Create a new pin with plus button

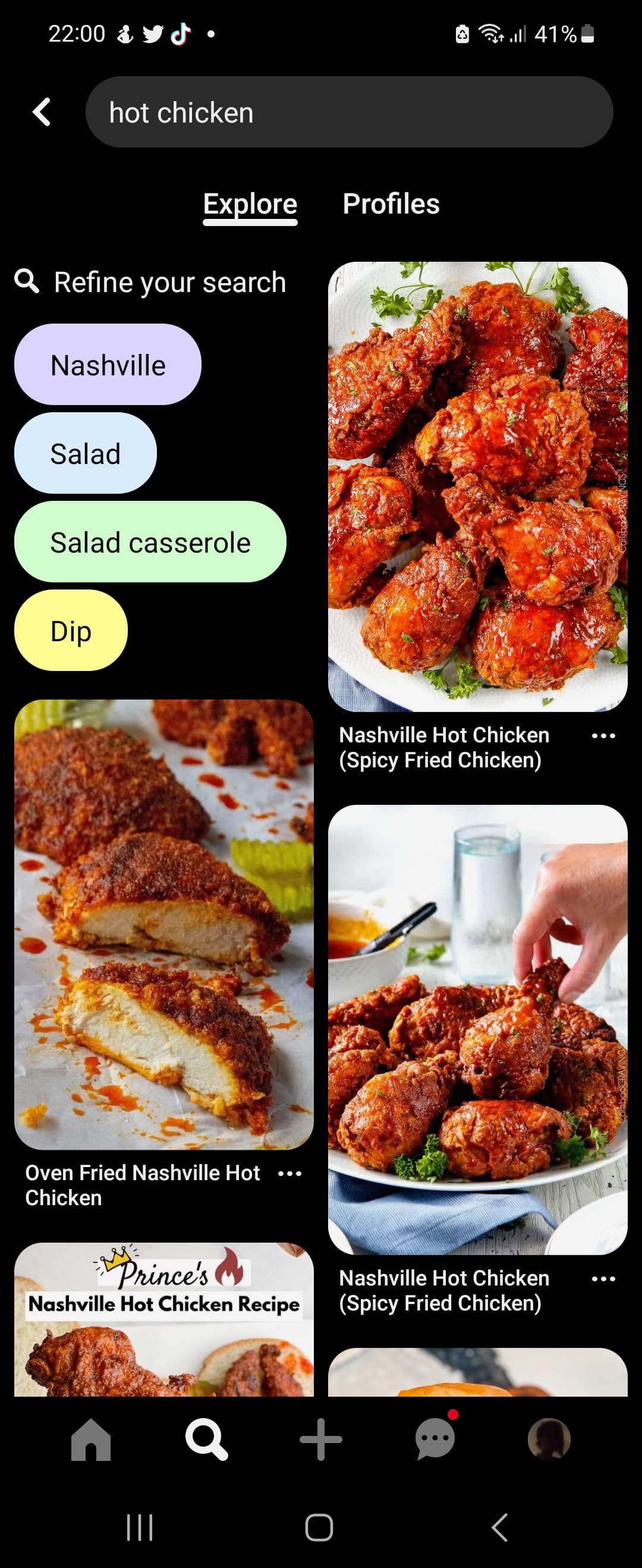click(x=320, y=1440)
